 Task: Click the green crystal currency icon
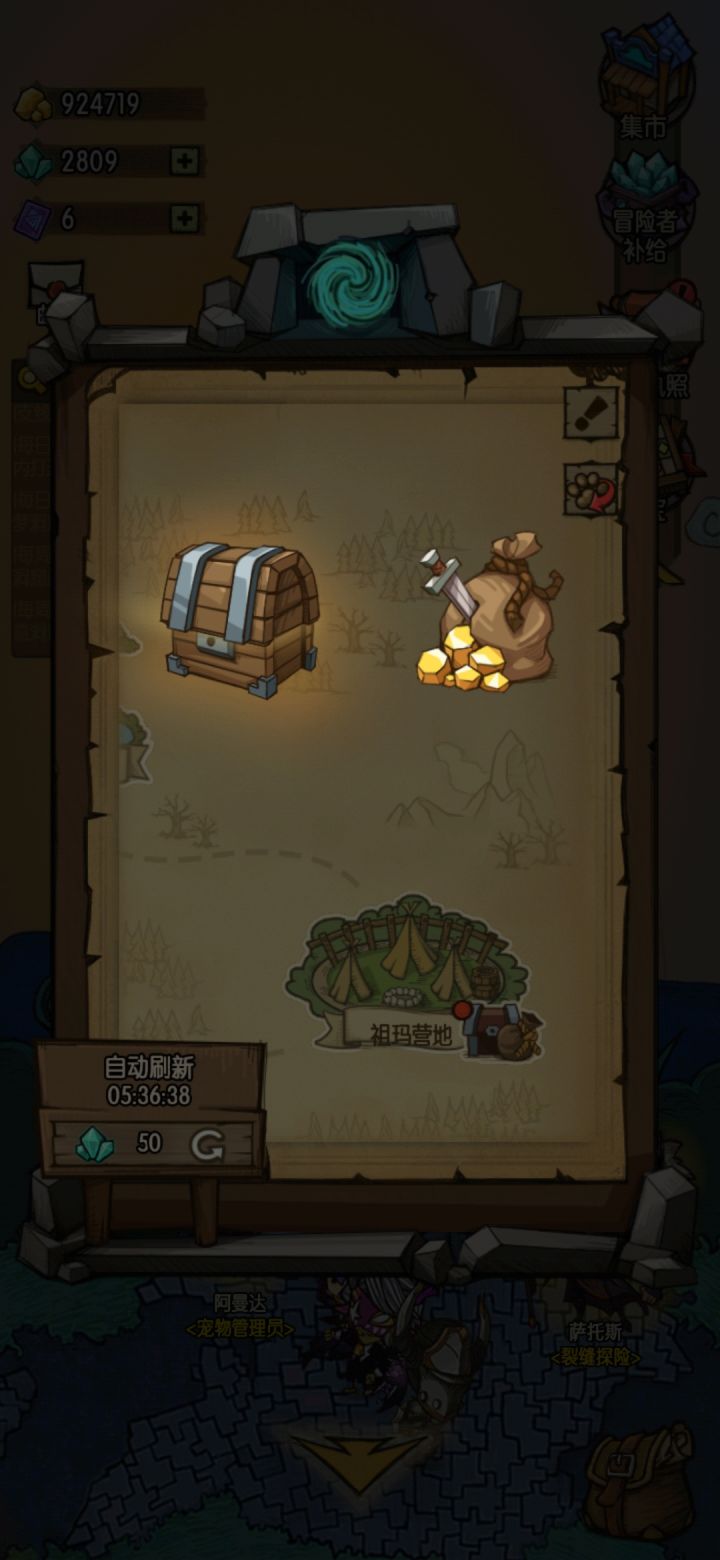click(32, 158)
